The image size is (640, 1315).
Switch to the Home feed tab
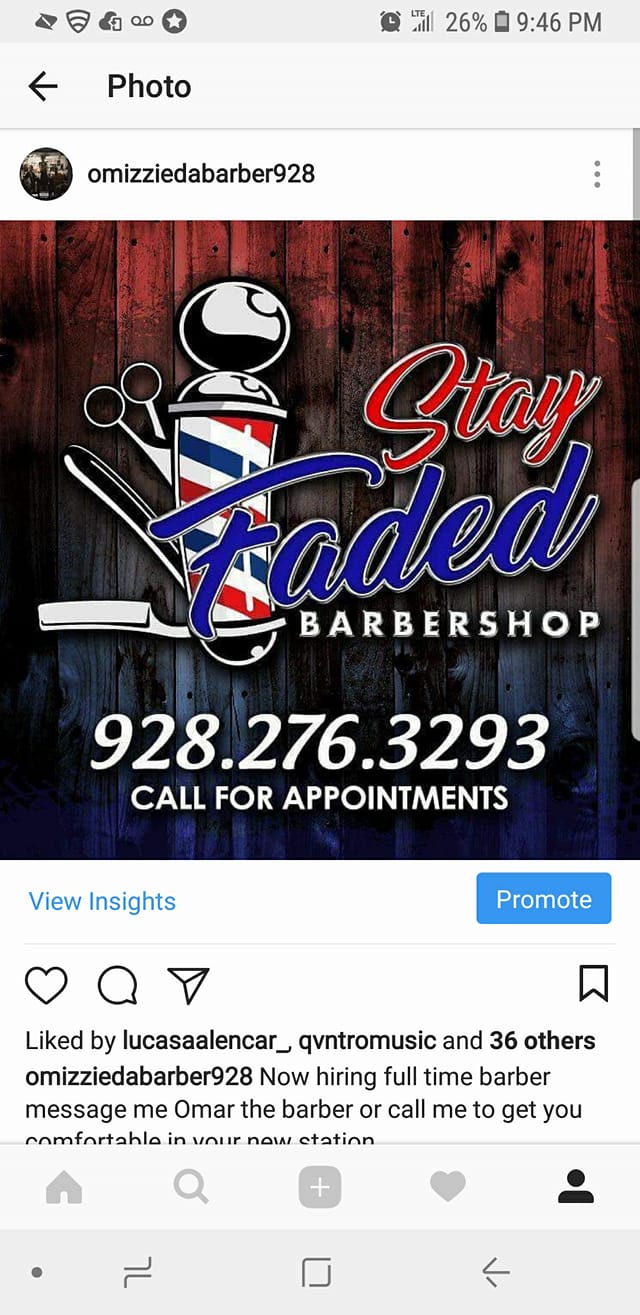[65, 1187]
